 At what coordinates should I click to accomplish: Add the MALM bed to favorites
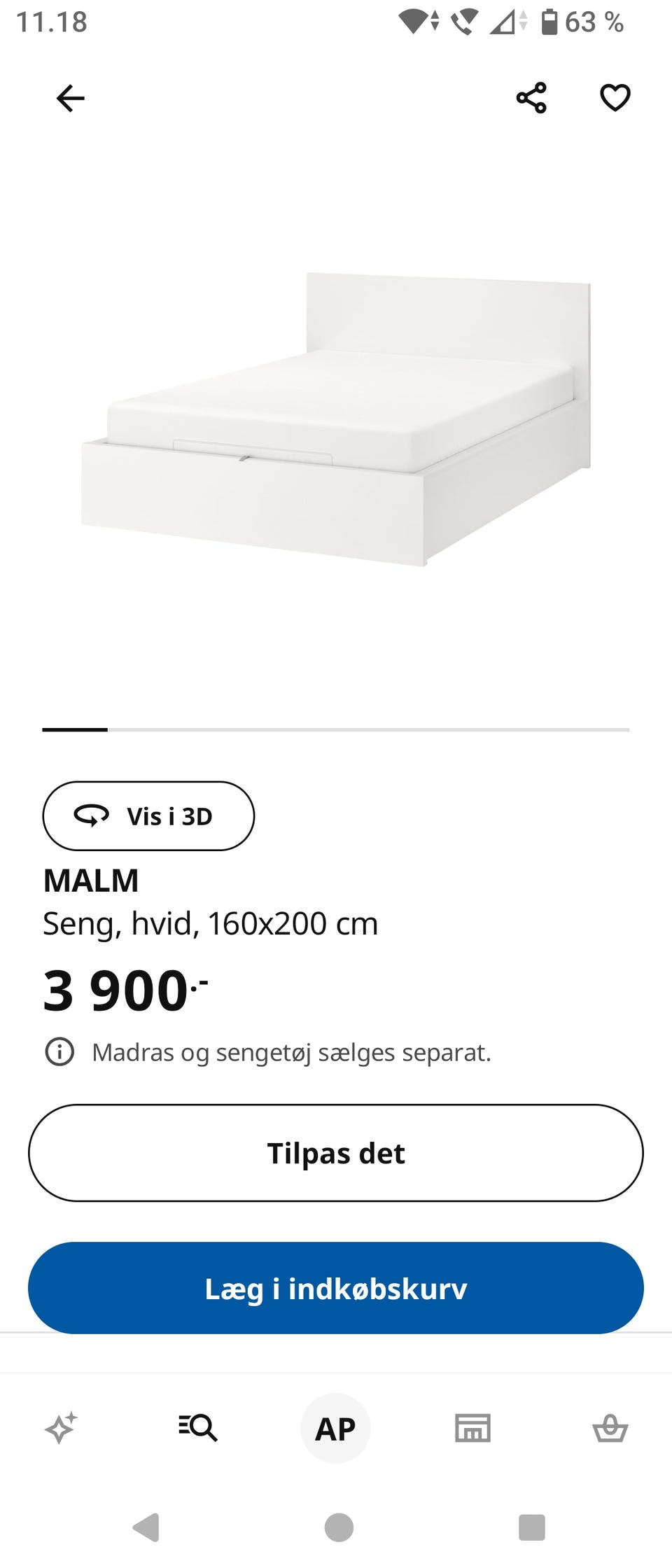point(614,99)
